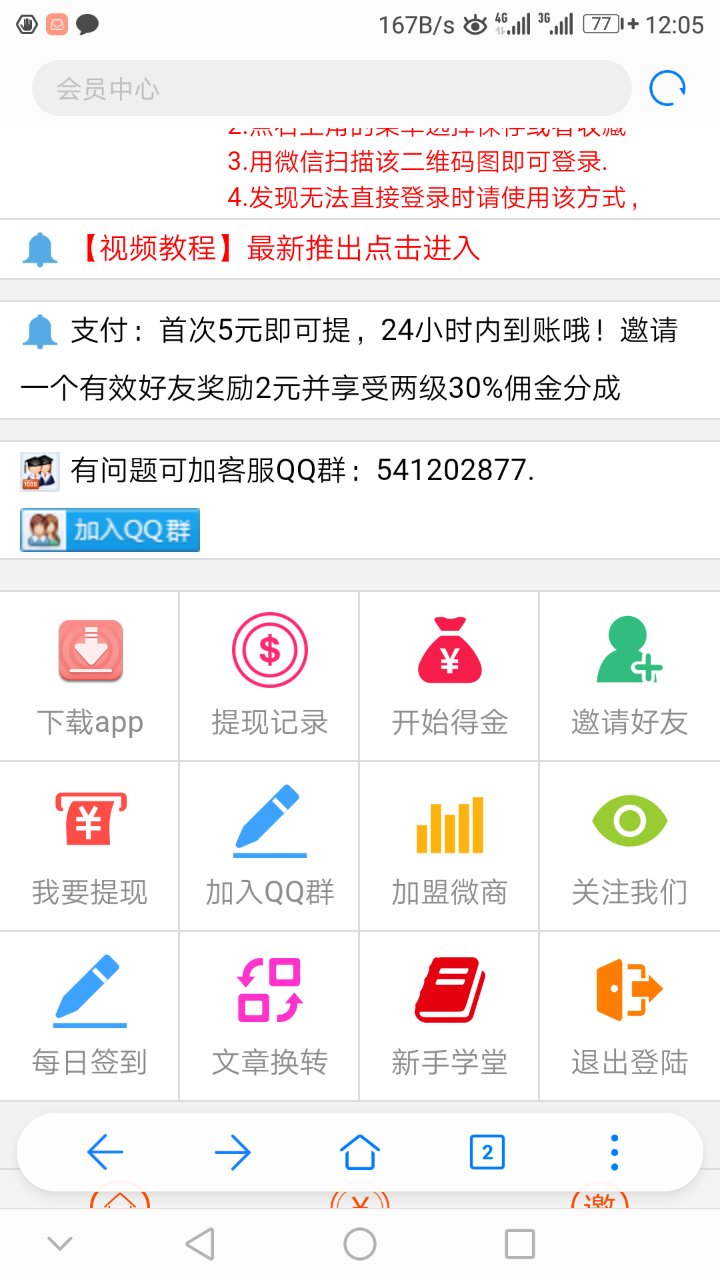This screenshot has height=1280, width=720.
Task: Tap the blue 加入QQ群 button
Action: [x=109, y=530]
